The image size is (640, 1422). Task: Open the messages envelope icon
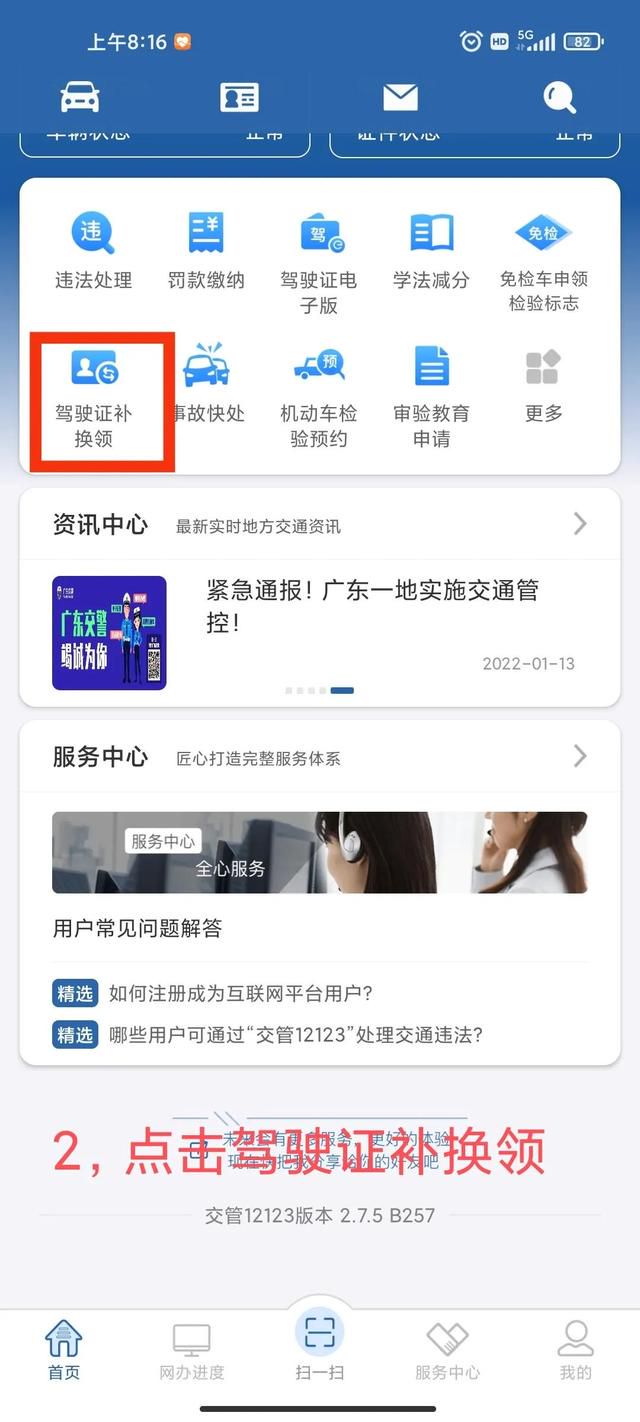tap(400, 97)
